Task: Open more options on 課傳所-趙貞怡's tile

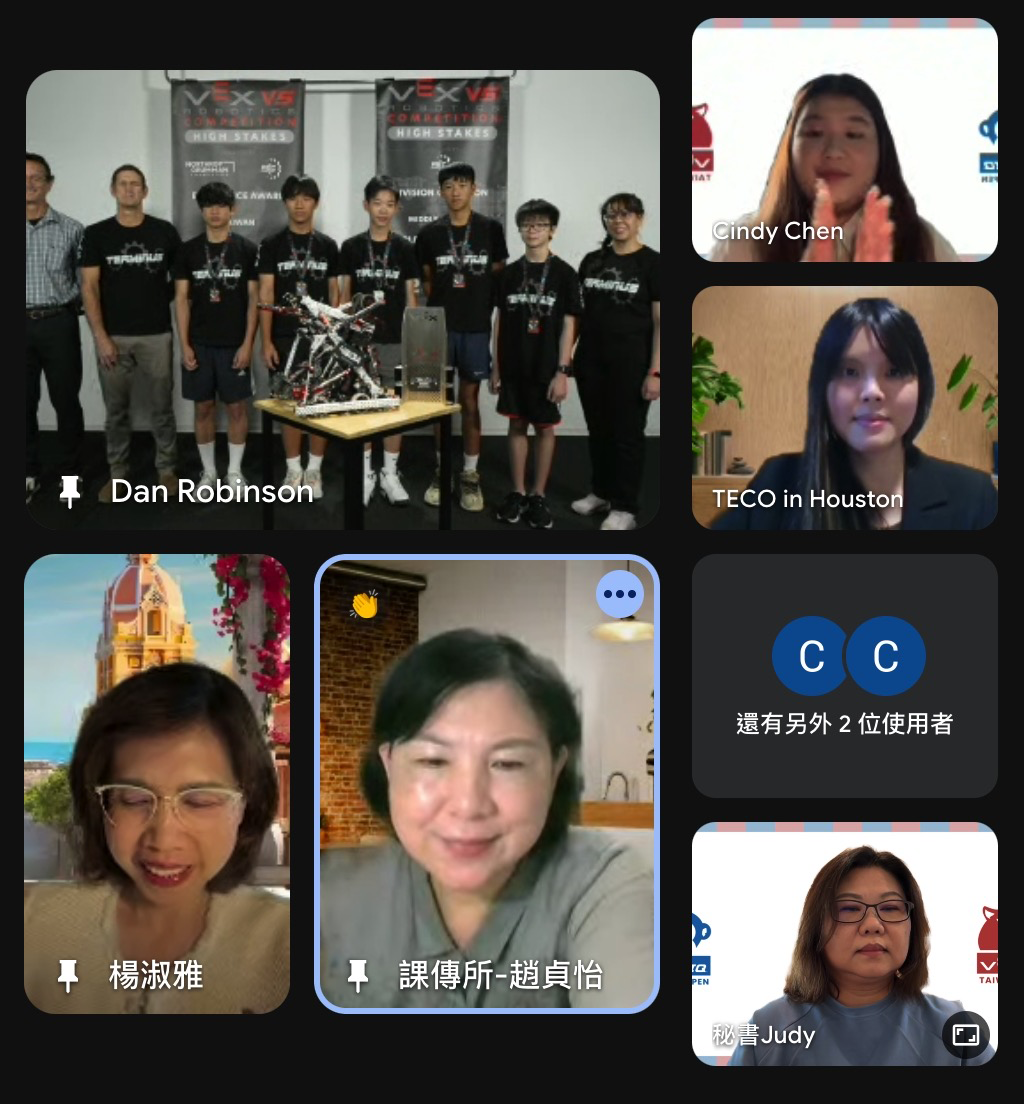Action: pyautogui.click(x=620, y=594)
